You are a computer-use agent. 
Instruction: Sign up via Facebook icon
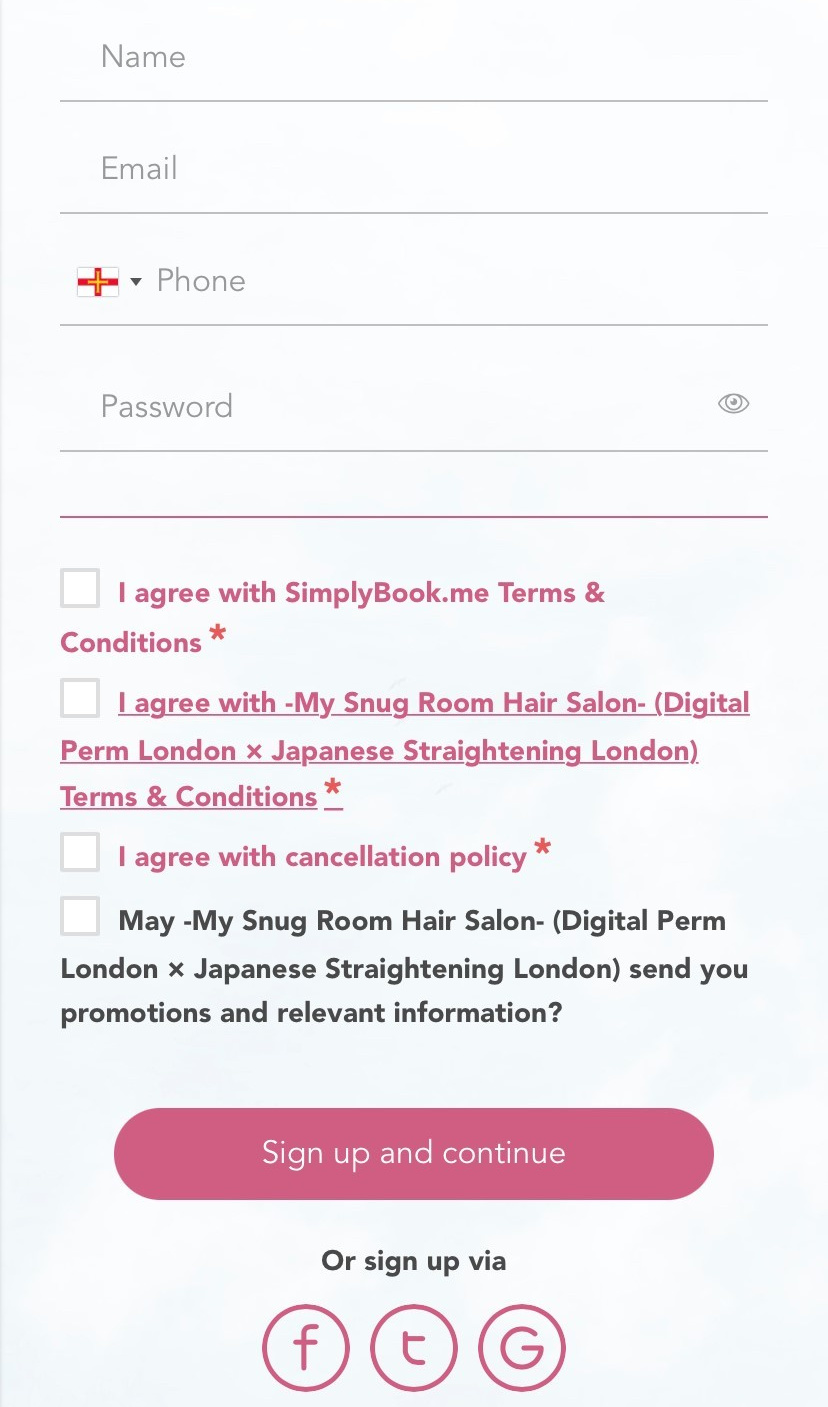click(306, 1348)
